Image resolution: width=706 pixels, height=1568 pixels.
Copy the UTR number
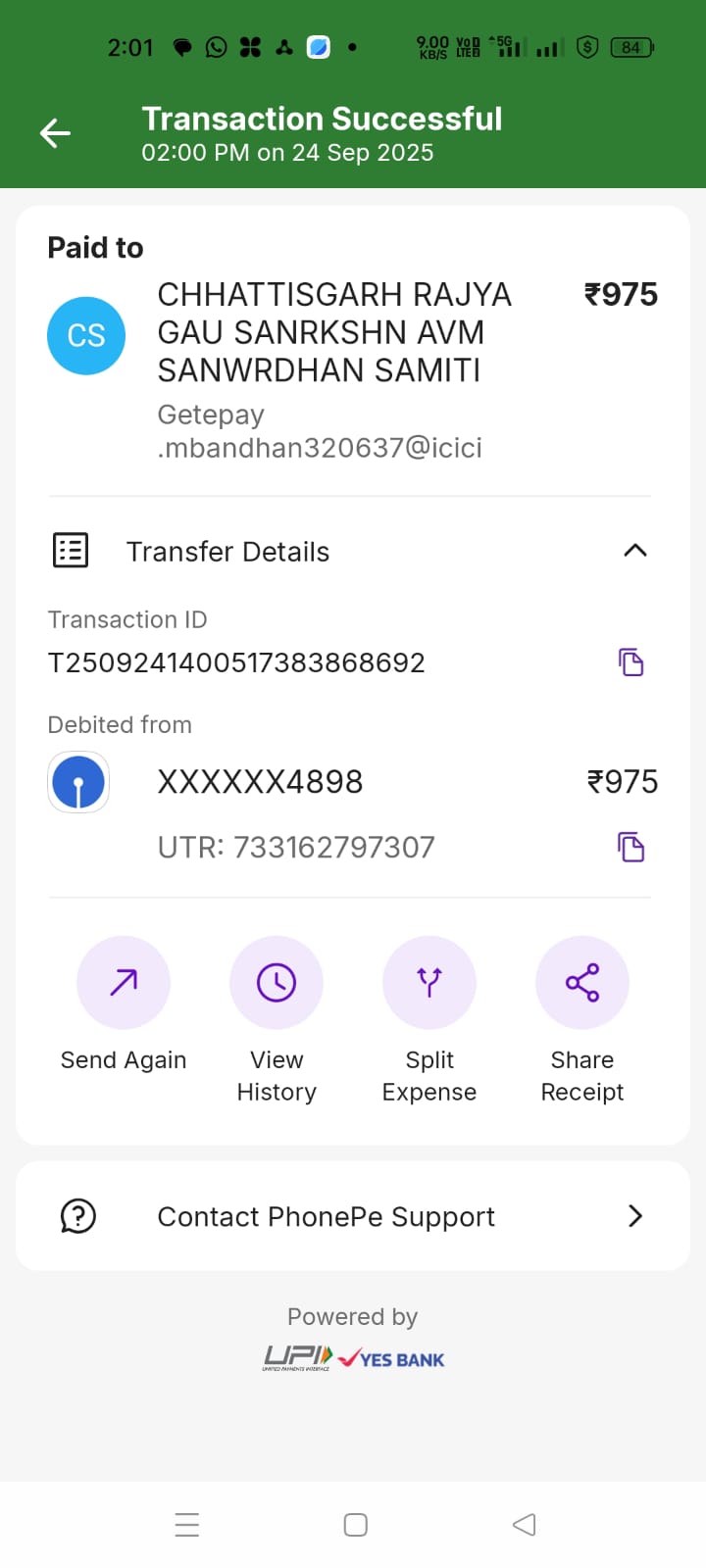coord(630,847)
